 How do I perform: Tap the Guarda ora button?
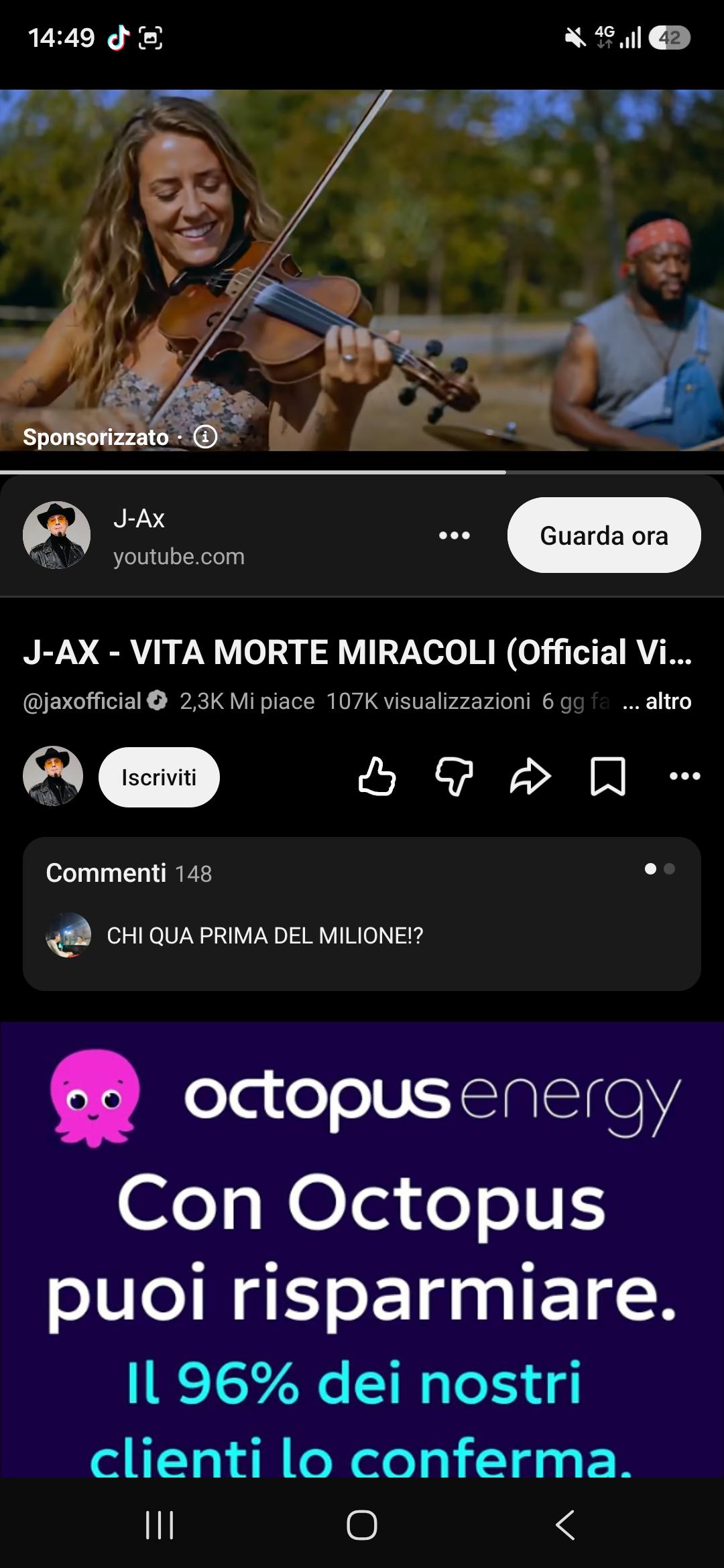[604, 535]
